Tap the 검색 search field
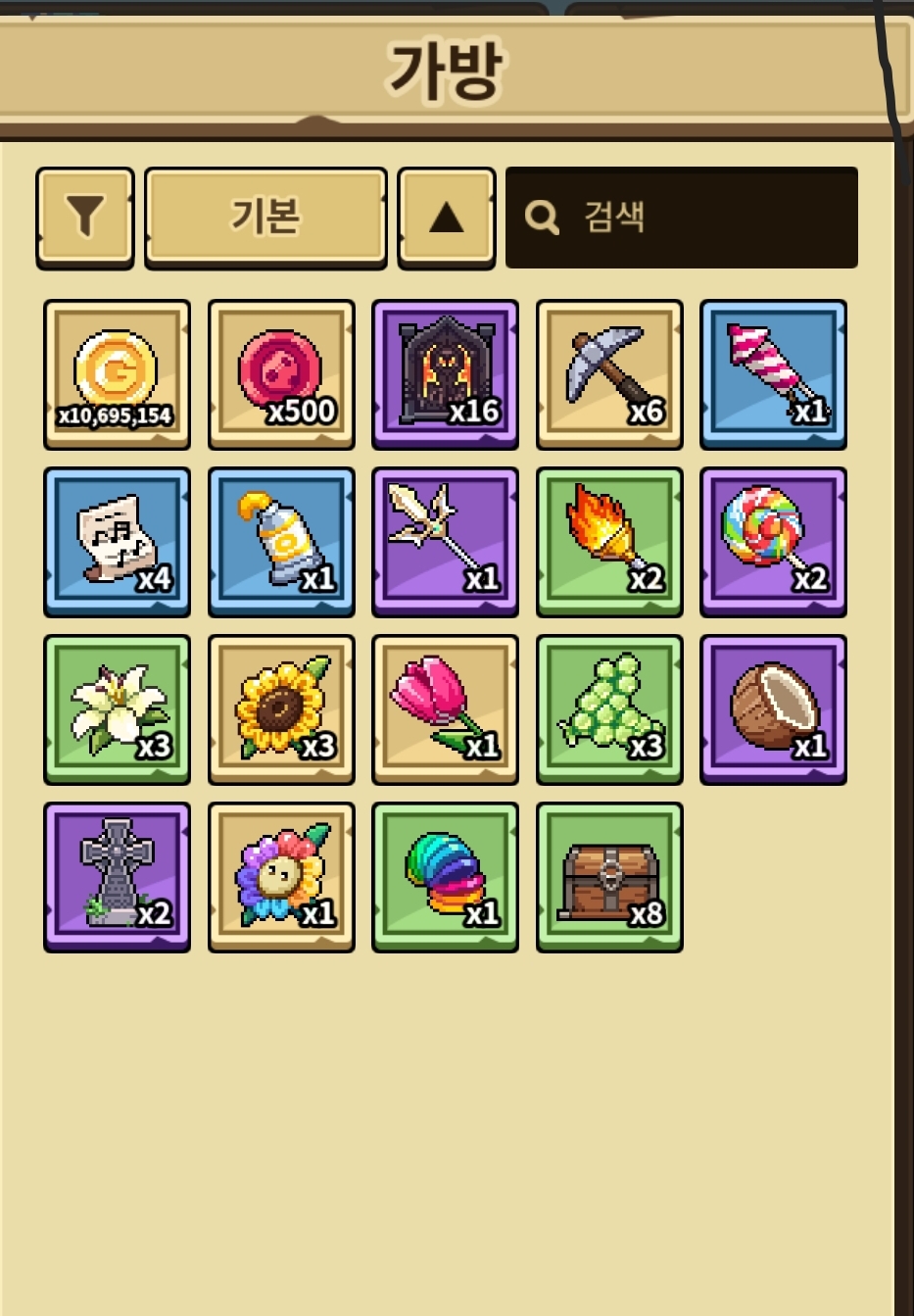Image resolution: width=914 pixels, height=1316 pixels. pyautogui.click(x=681, y=217)
